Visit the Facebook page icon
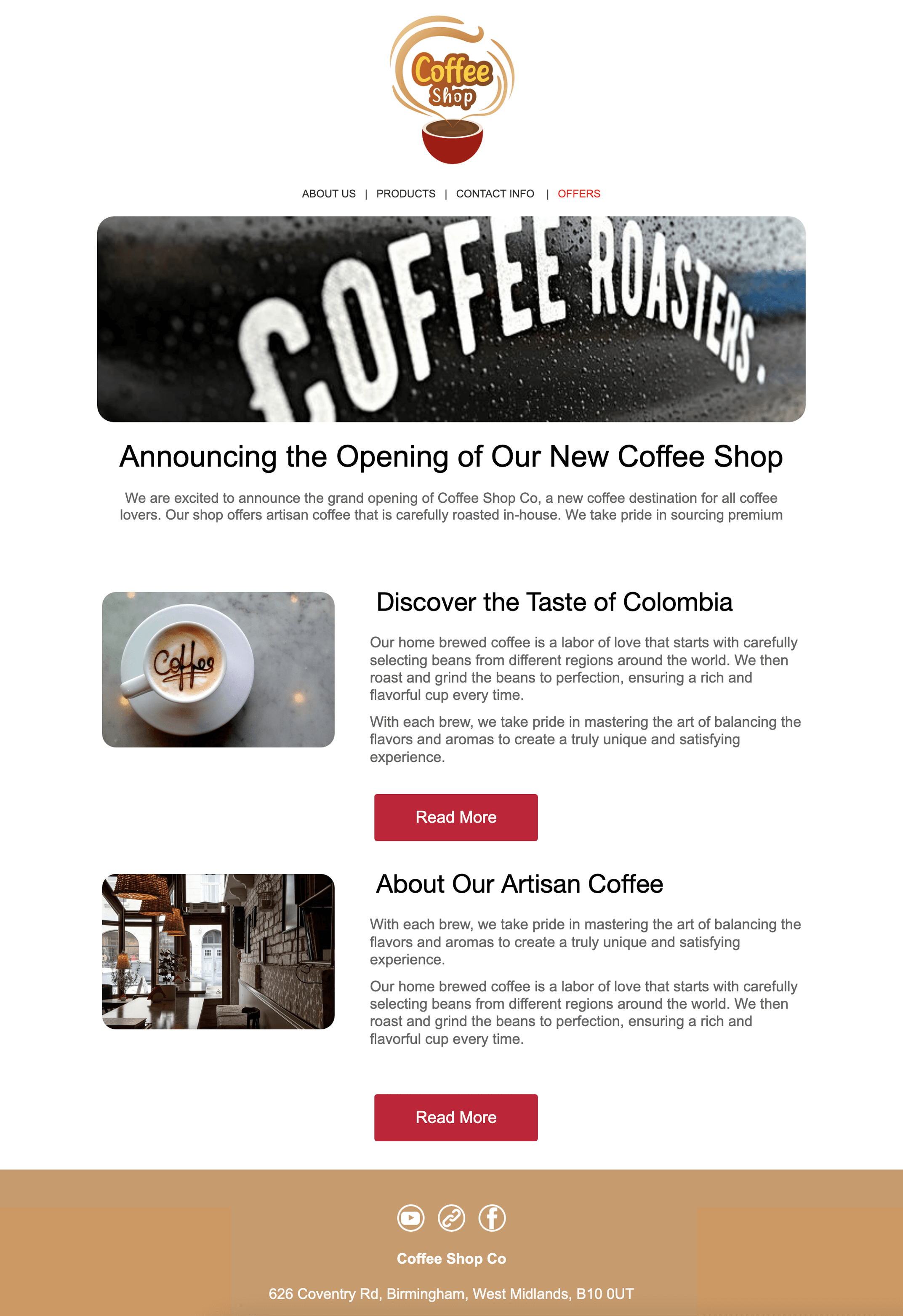The width and height of the screenshot is (903, 1316). [491, 1217]
